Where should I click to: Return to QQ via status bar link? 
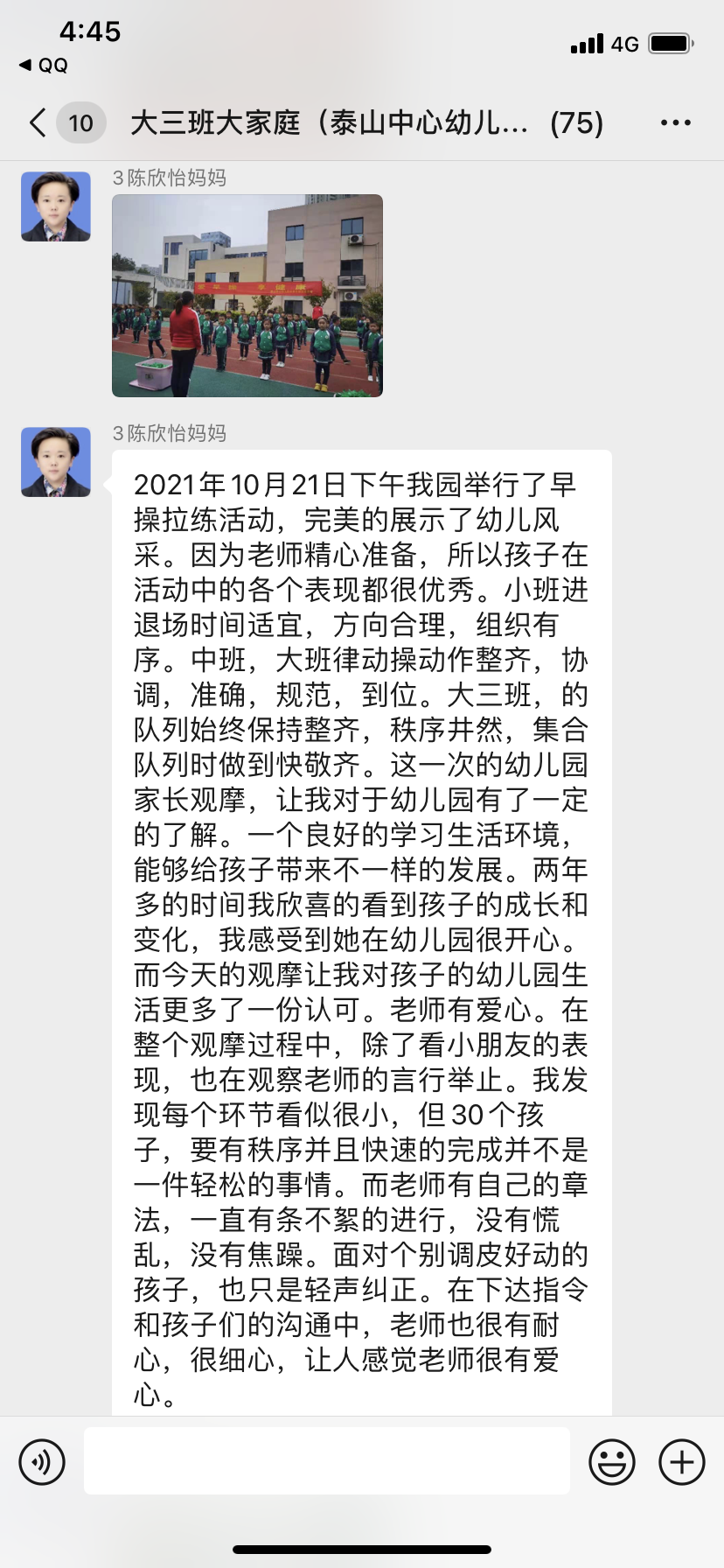click(x=44, y=66)
